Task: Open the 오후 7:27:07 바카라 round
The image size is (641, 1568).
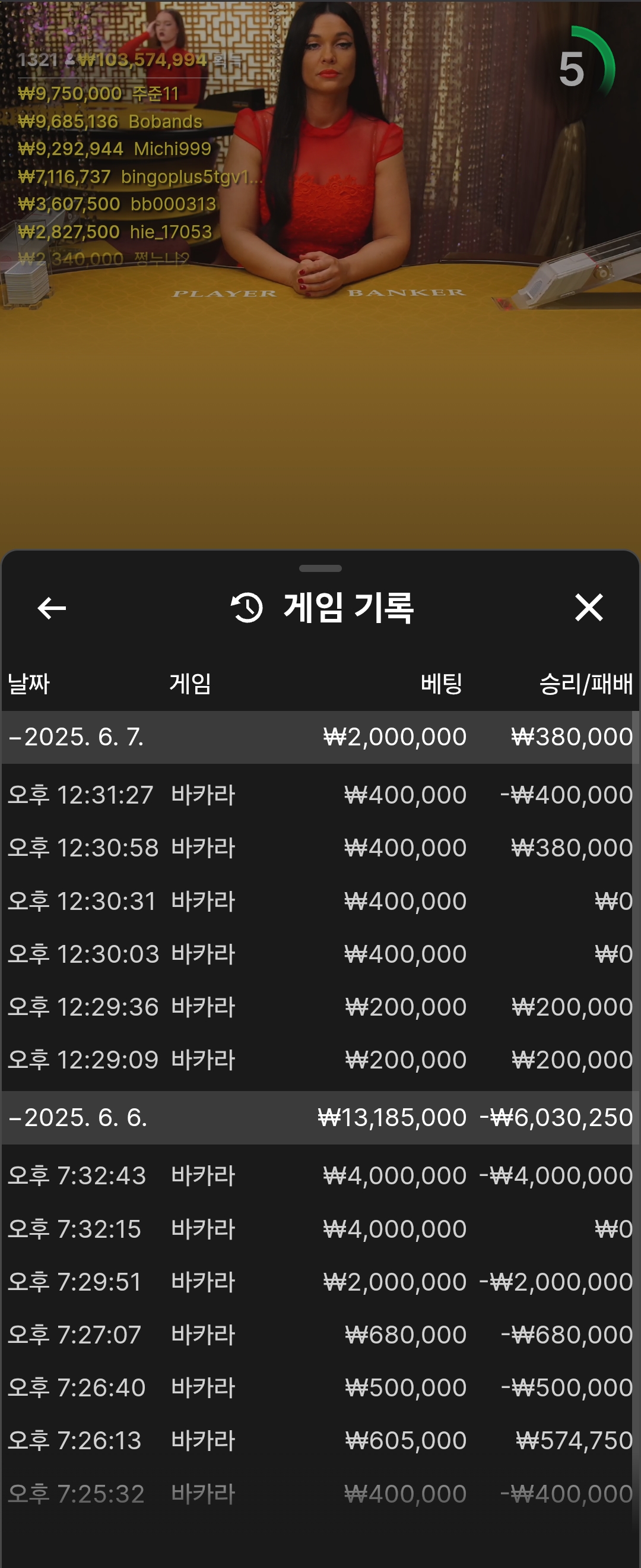Action: [x=320, y=1335]
